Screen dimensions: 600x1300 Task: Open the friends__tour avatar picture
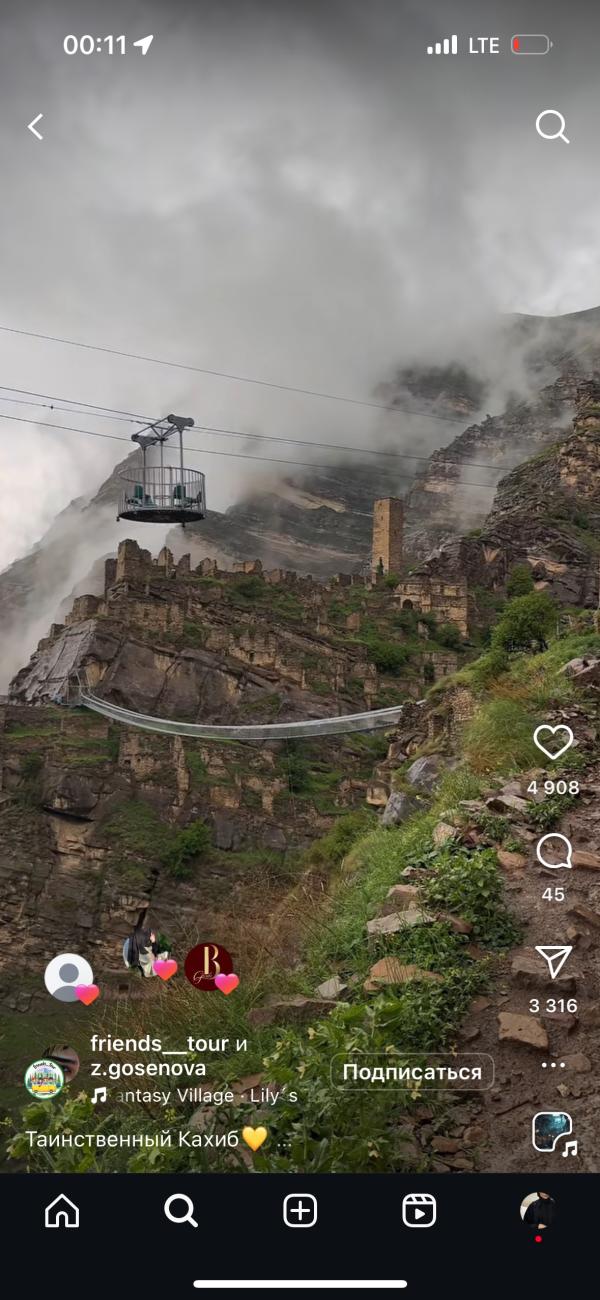click(x=45, y=1078)
